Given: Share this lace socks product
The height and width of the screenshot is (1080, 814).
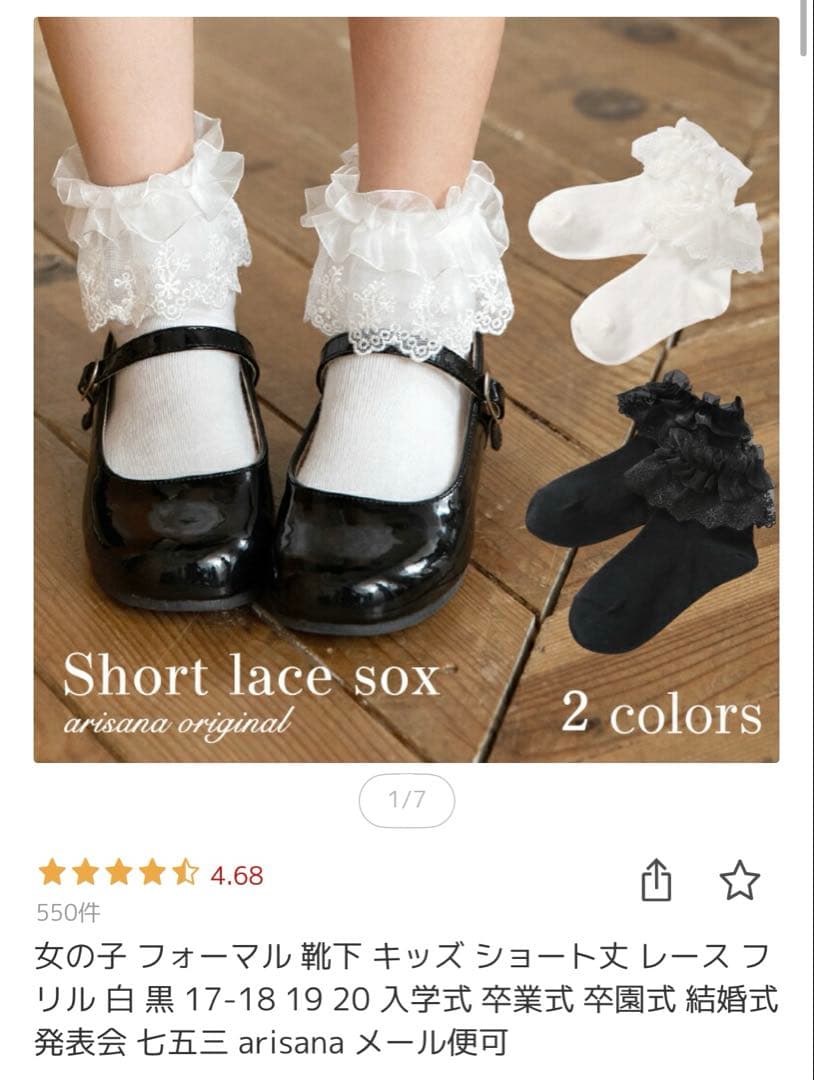Looking at the screenshot, I should (656, 881).
